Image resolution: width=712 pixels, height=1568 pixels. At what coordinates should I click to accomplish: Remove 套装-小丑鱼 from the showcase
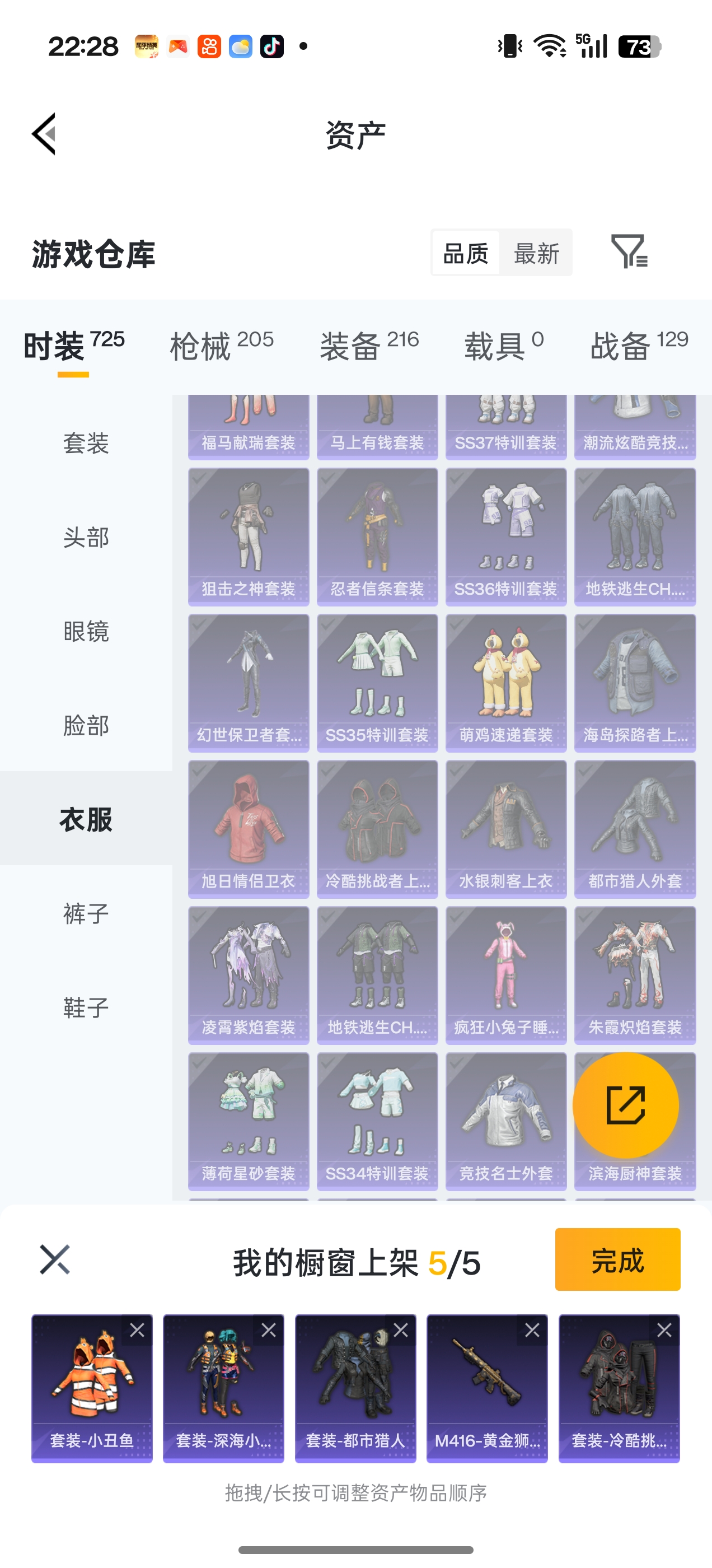pyautogui.click(x=137, y=1331)
